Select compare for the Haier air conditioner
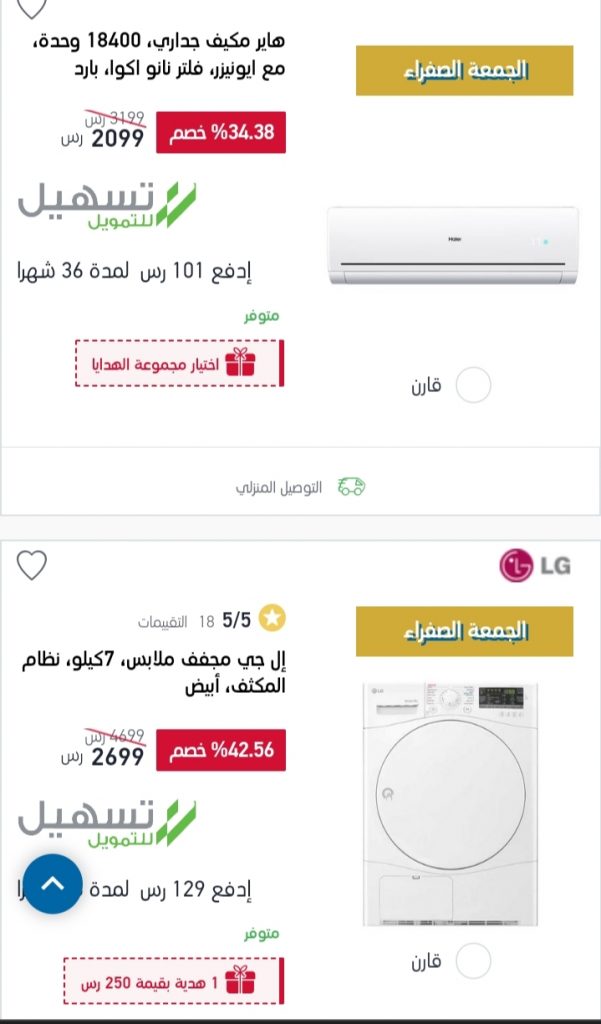 [473, 385]
